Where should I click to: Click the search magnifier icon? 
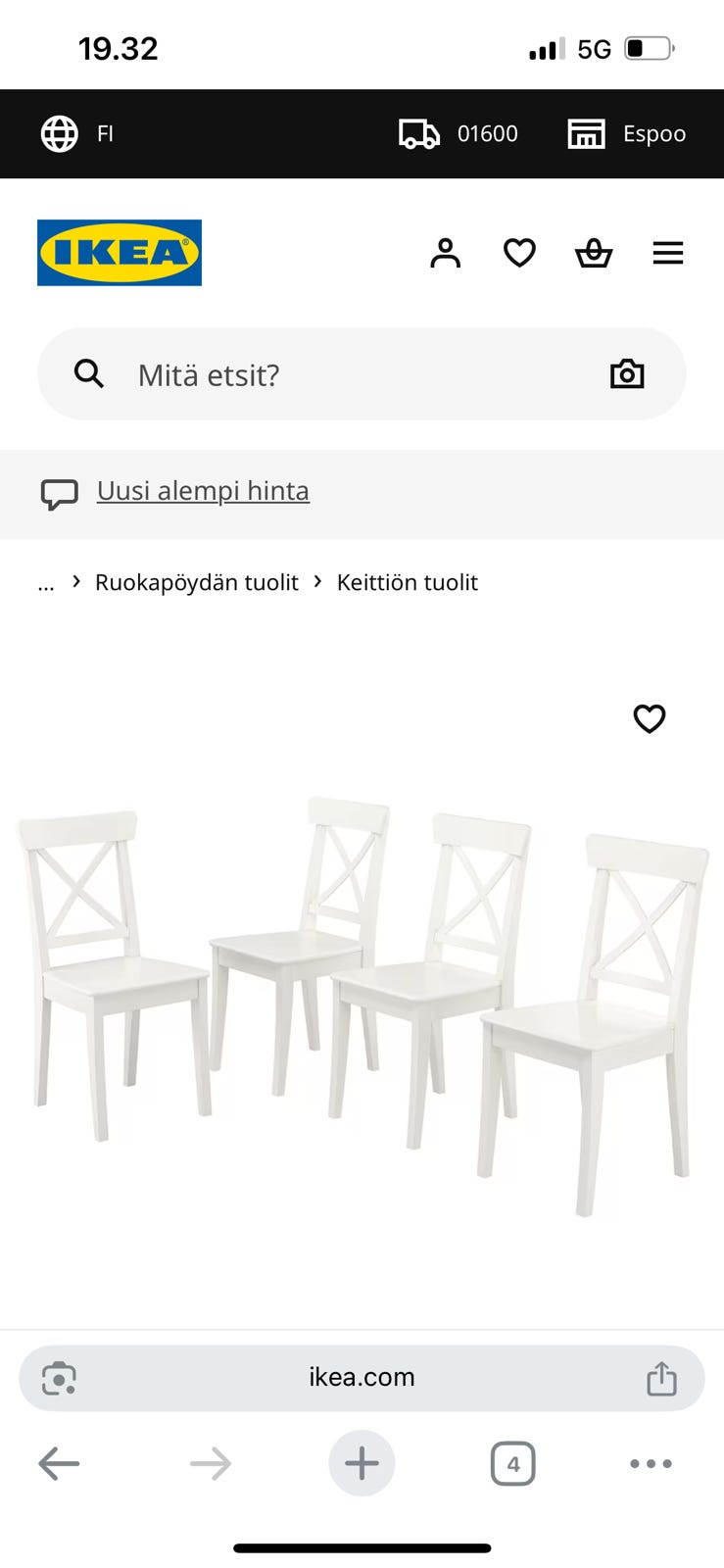coord(89,373)
